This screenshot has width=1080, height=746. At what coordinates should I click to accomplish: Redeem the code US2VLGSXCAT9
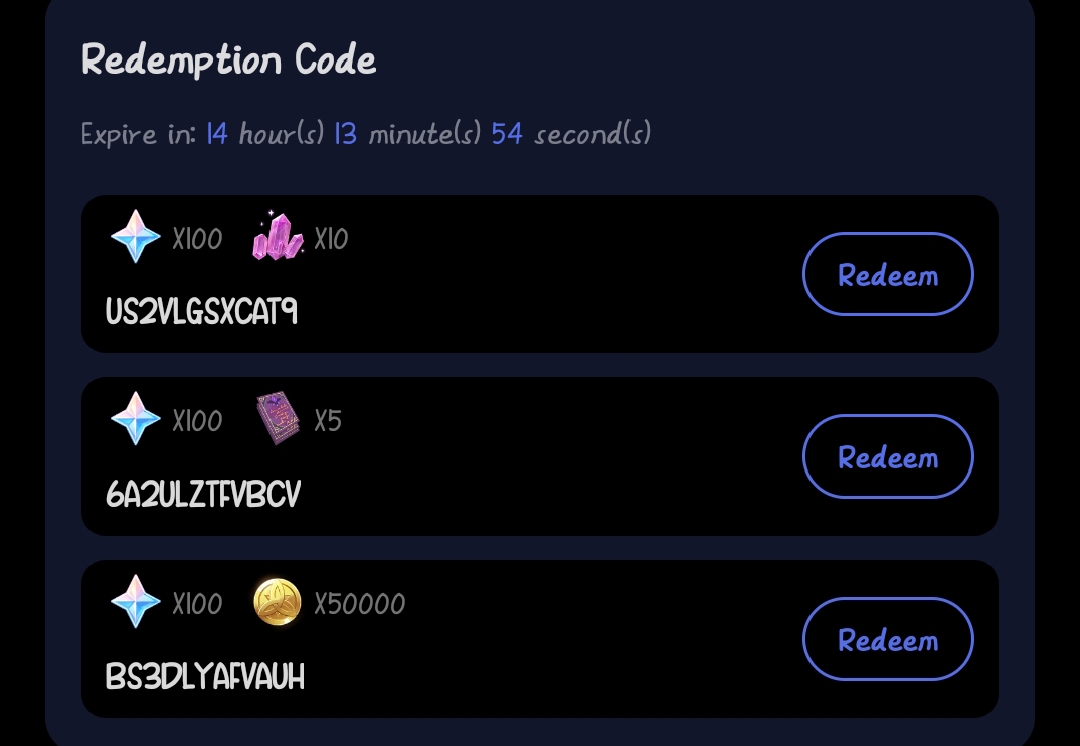point(887,274)
